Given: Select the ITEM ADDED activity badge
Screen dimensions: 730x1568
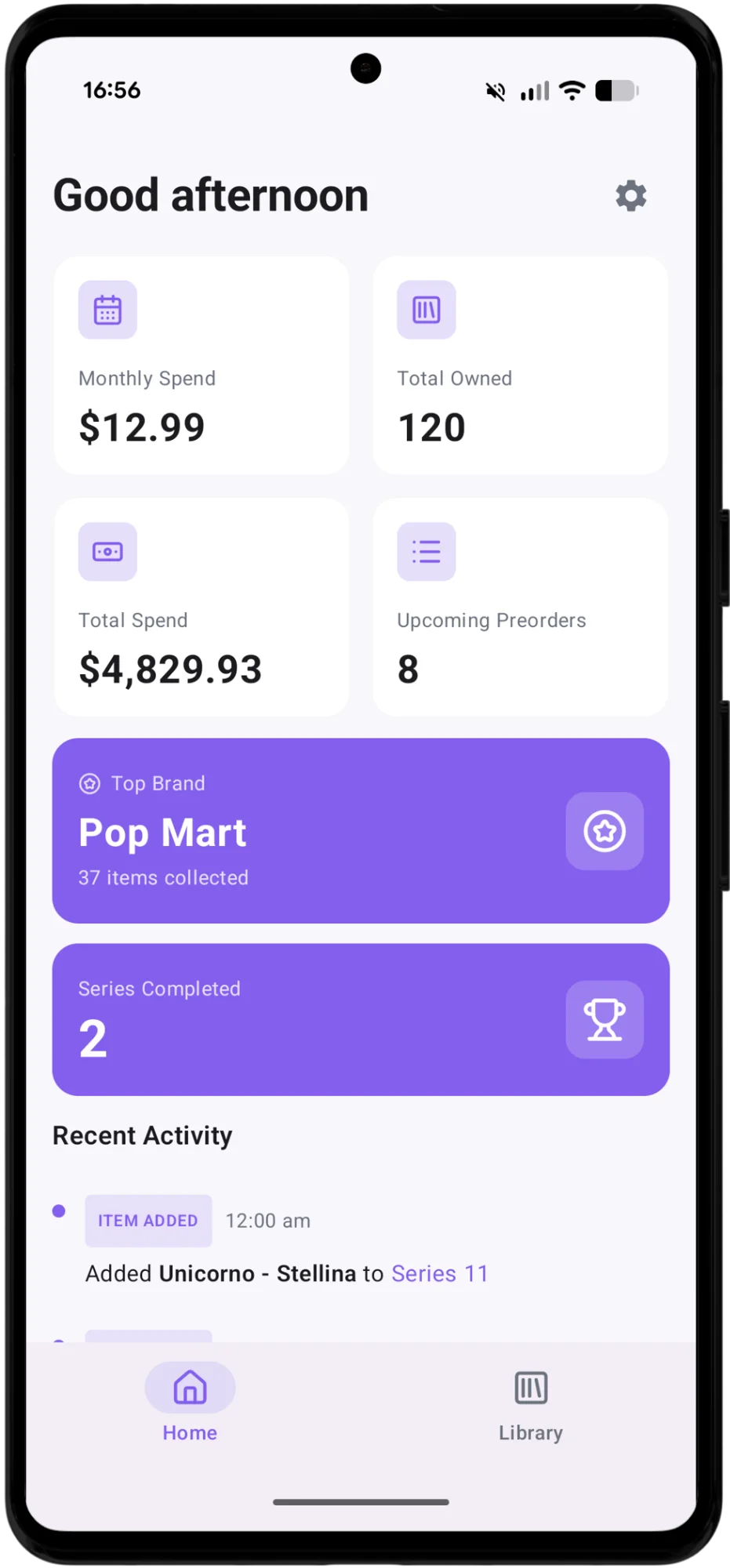Looking at the screenshot, I should (x=147, y=1220).
